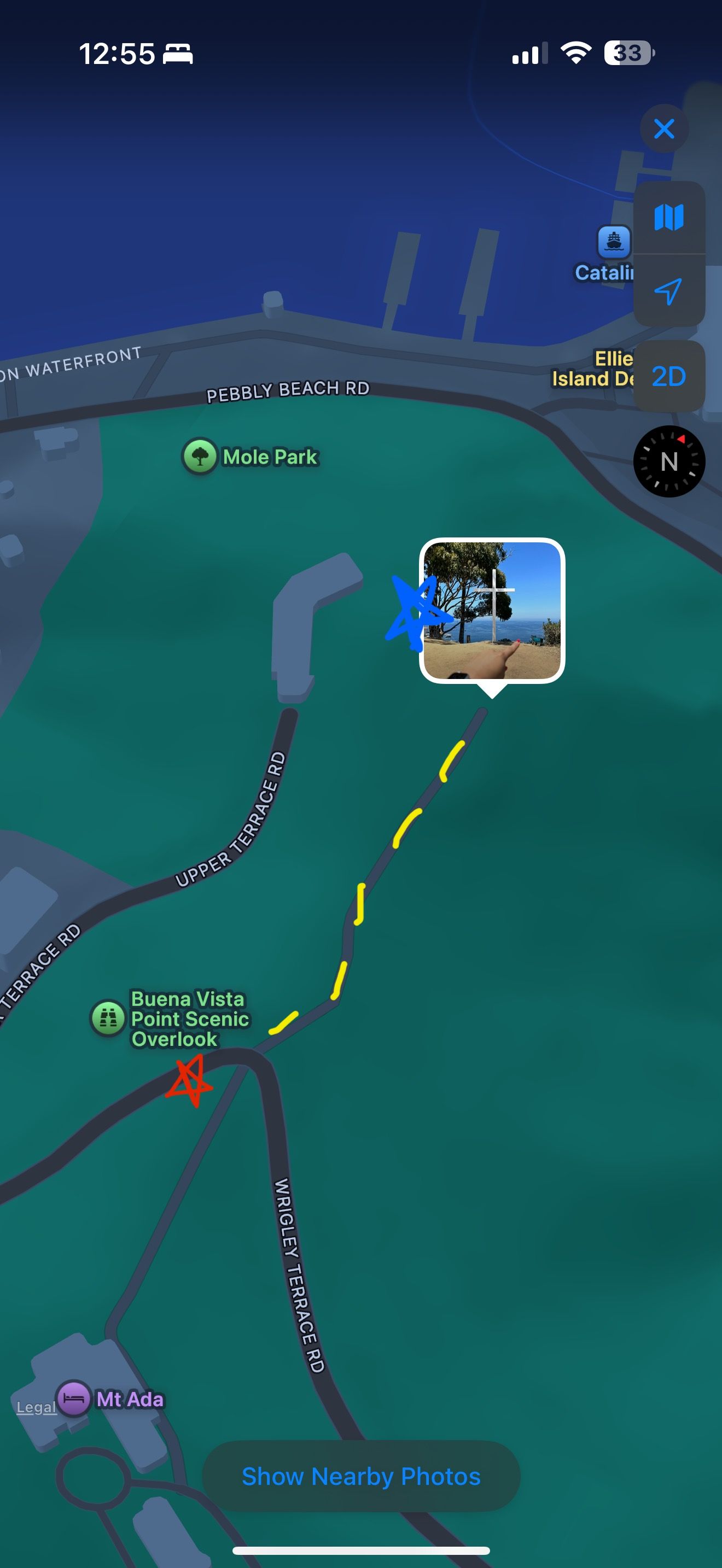This screenshot has width=722, height=1568.
Task: Select the Mole Park marker
Action: [x=200, y=456]
